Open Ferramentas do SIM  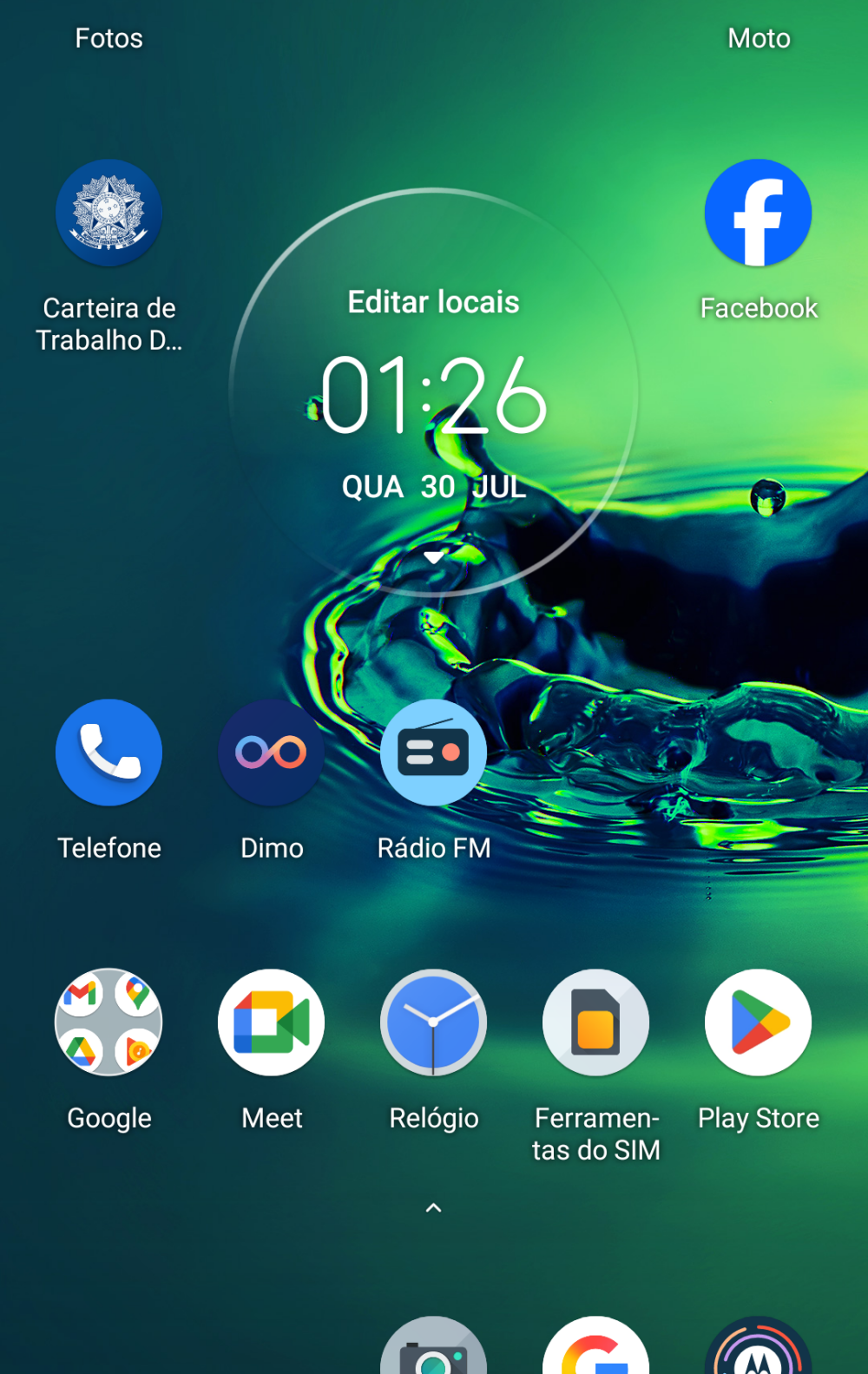pyautogui.click(x=595, y=1022)
